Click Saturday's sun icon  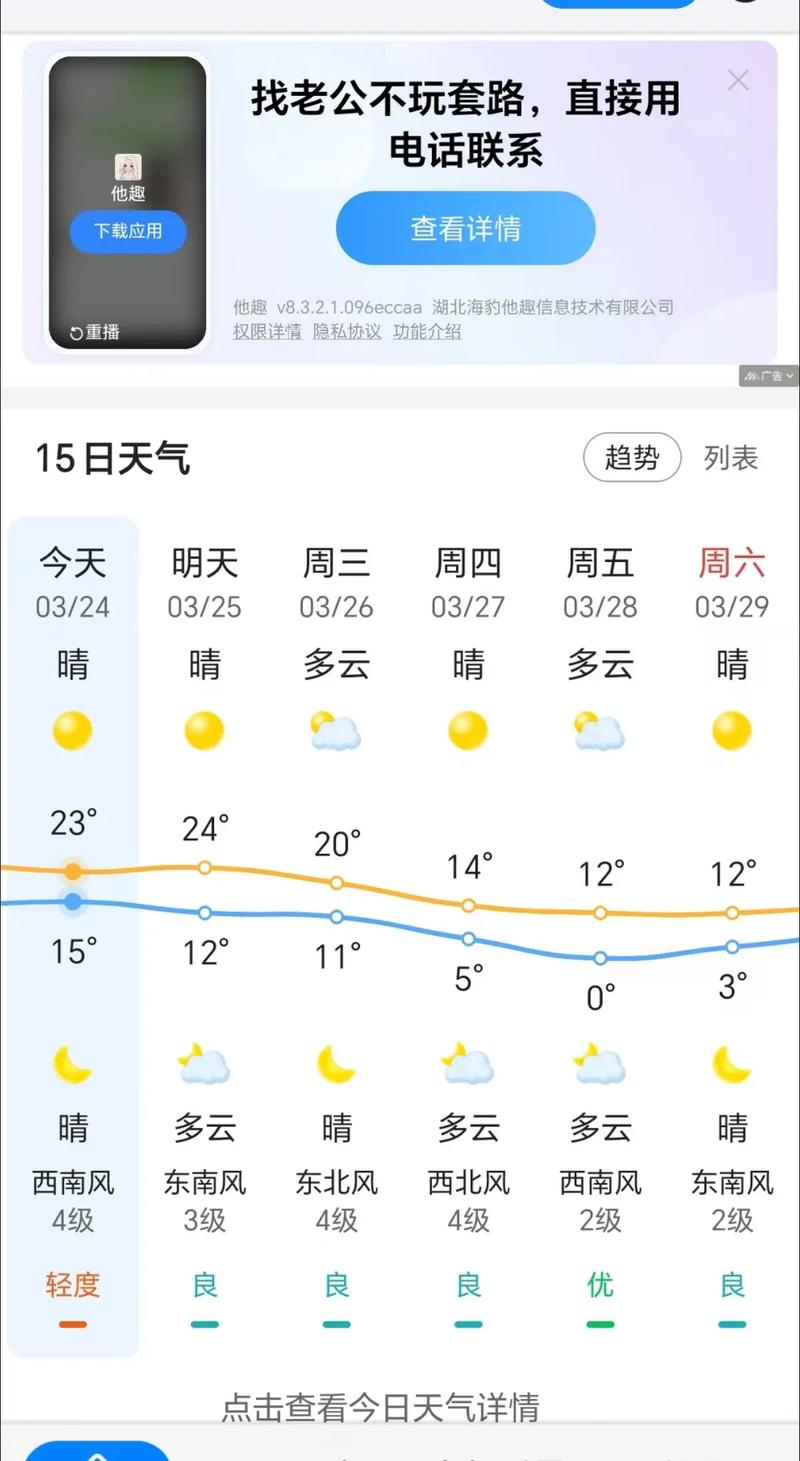click(x=732, y=730)
